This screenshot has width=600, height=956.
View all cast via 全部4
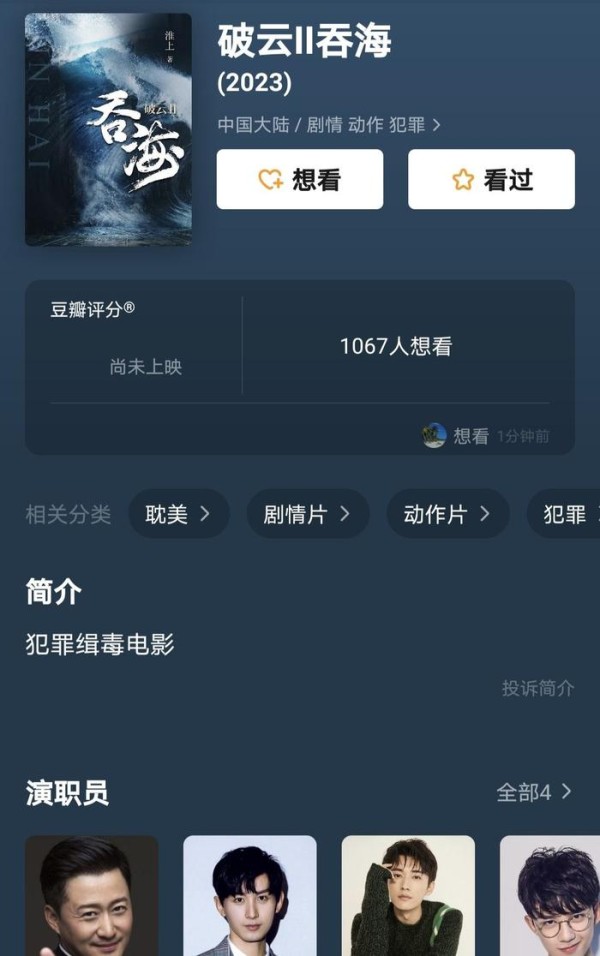point(535,792)
